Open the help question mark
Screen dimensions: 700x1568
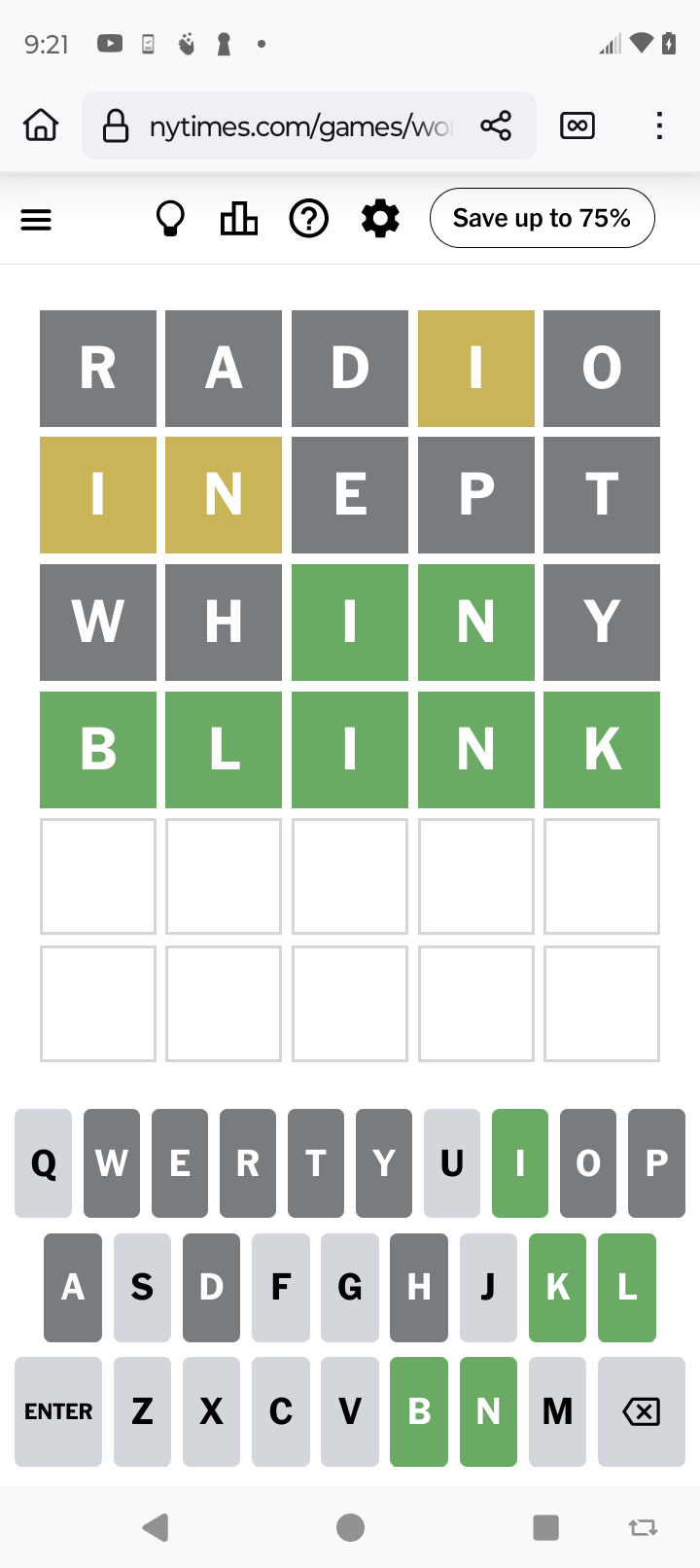click(x=309, y=219)
